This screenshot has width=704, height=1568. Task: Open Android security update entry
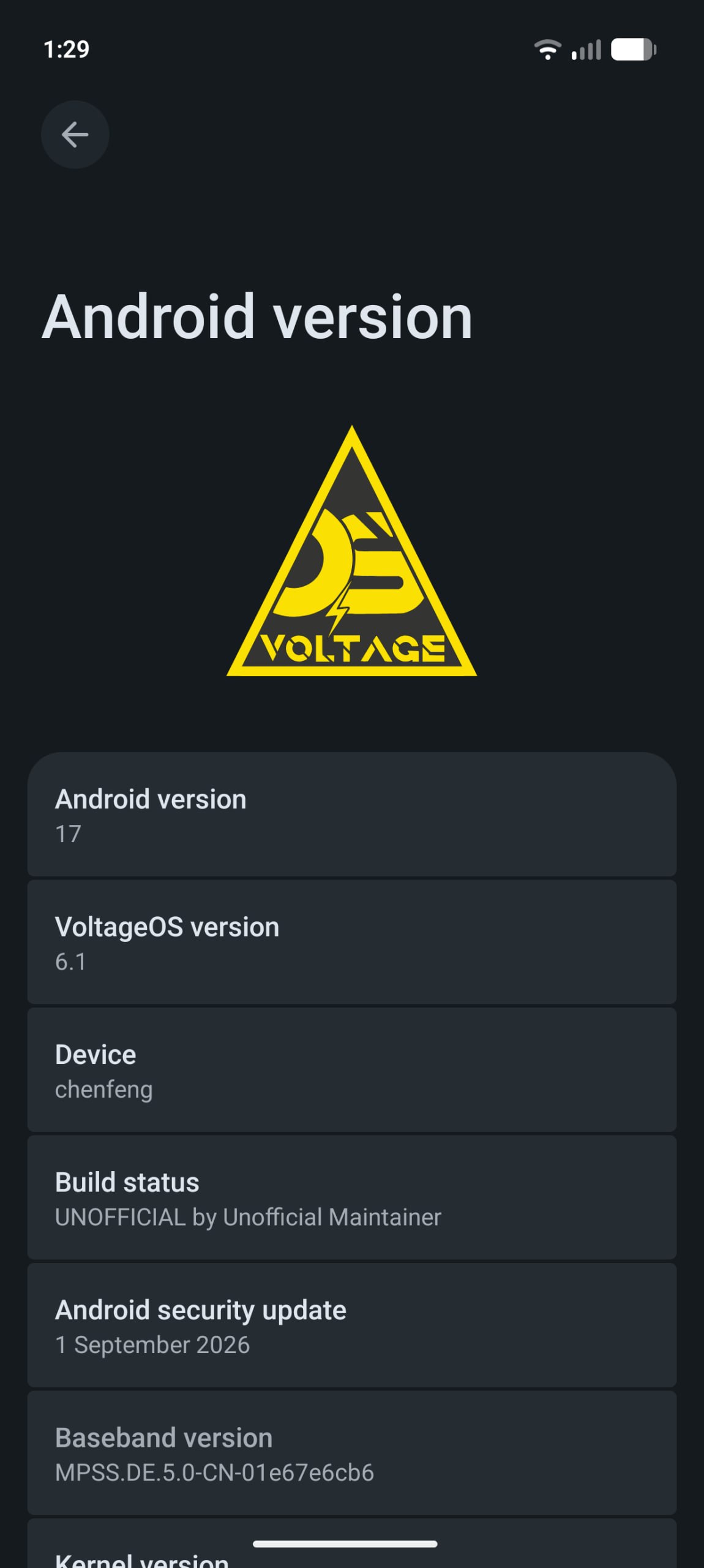(x=352, y=1325)
